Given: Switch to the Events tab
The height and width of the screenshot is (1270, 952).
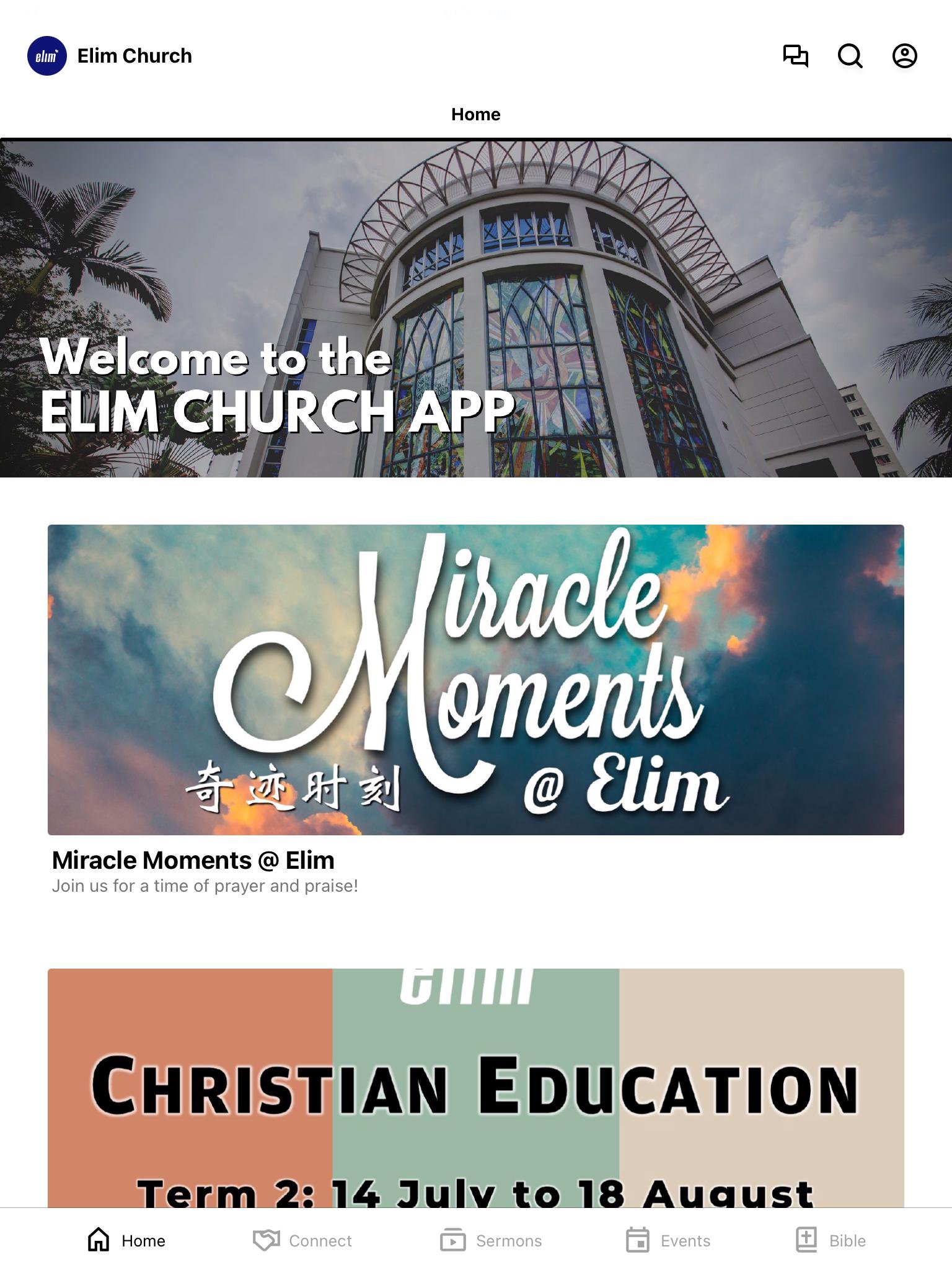Looking at the screenshot, I should click(668, 1240).
